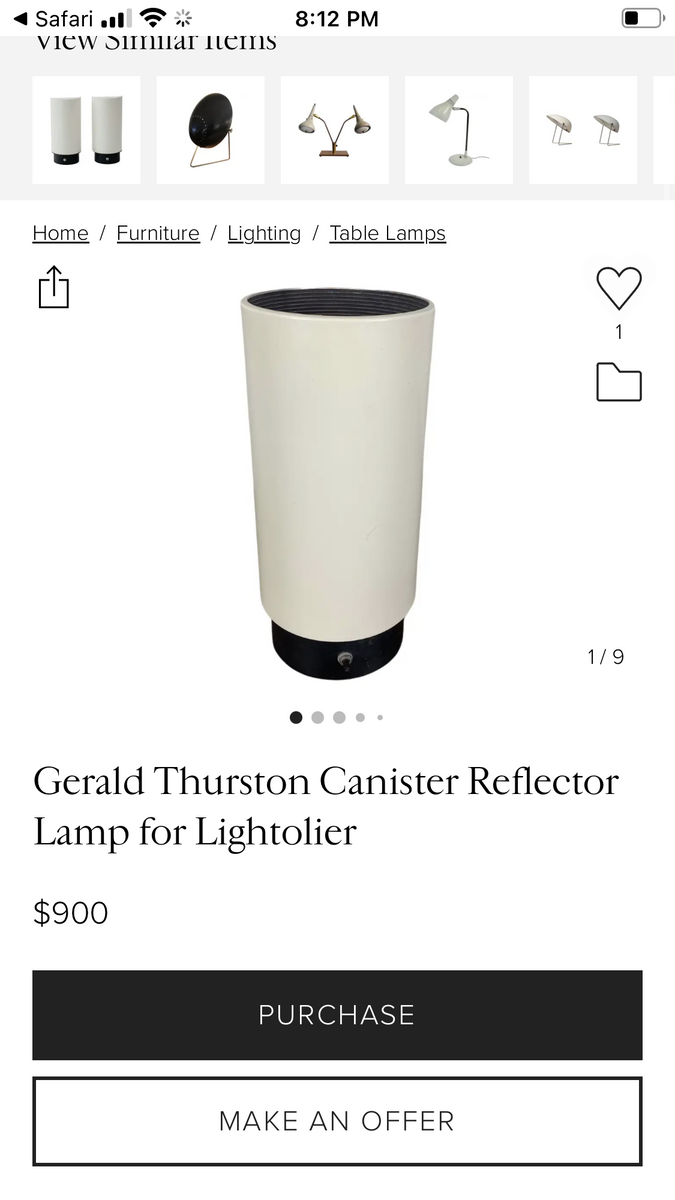Open the Table Lamps breadcrumb link
Image resolution: width=675 pixels, height=1200 pixels.
pos(387,233)
